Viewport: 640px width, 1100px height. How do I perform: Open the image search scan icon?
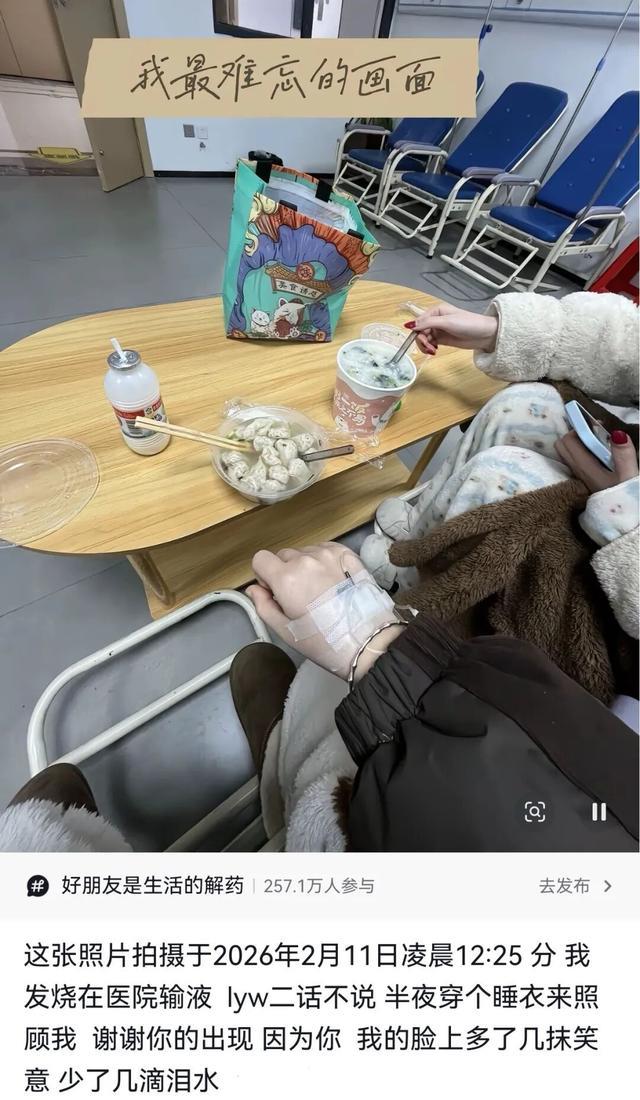[x=535, y=812]
